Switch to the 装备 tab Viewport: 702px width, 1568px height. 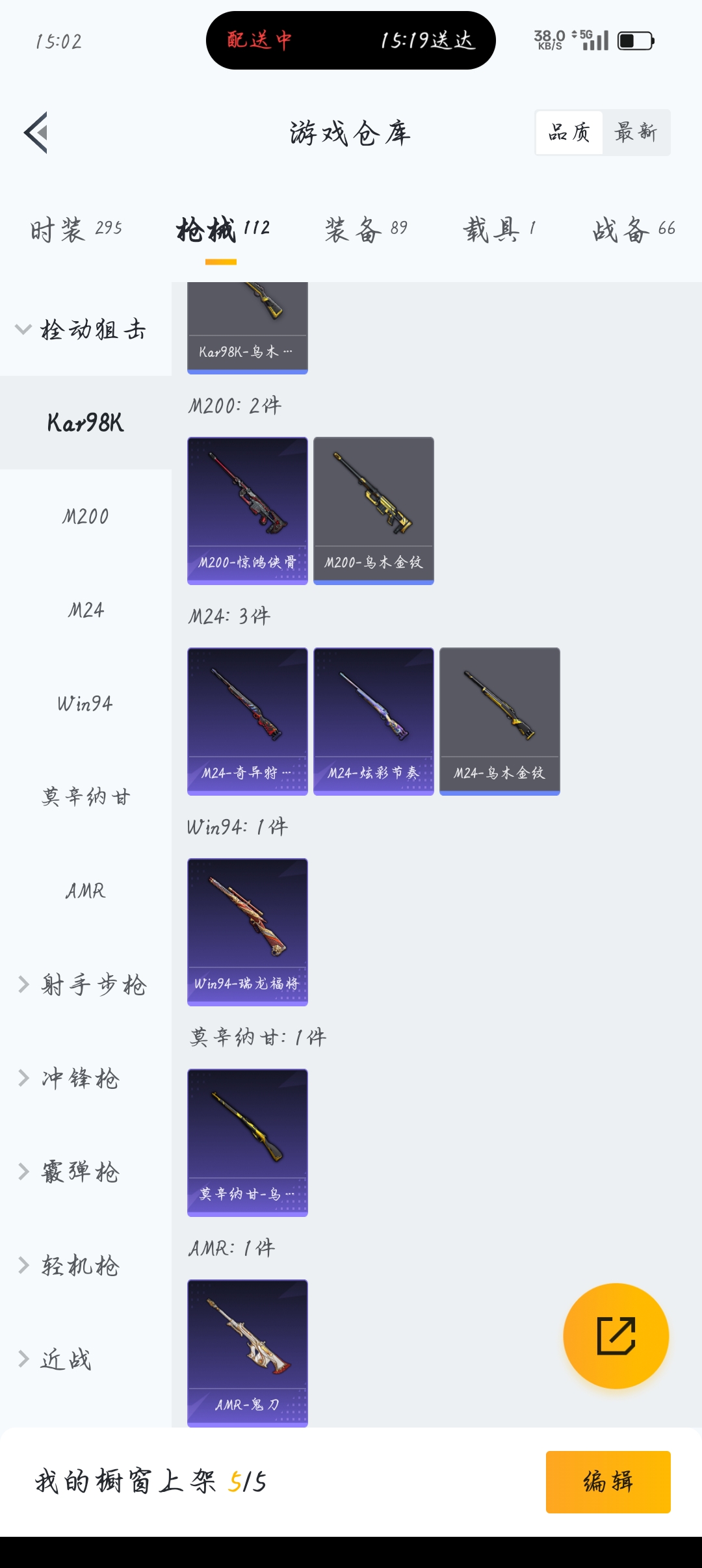pyautogui.click(x=366, y=229)
